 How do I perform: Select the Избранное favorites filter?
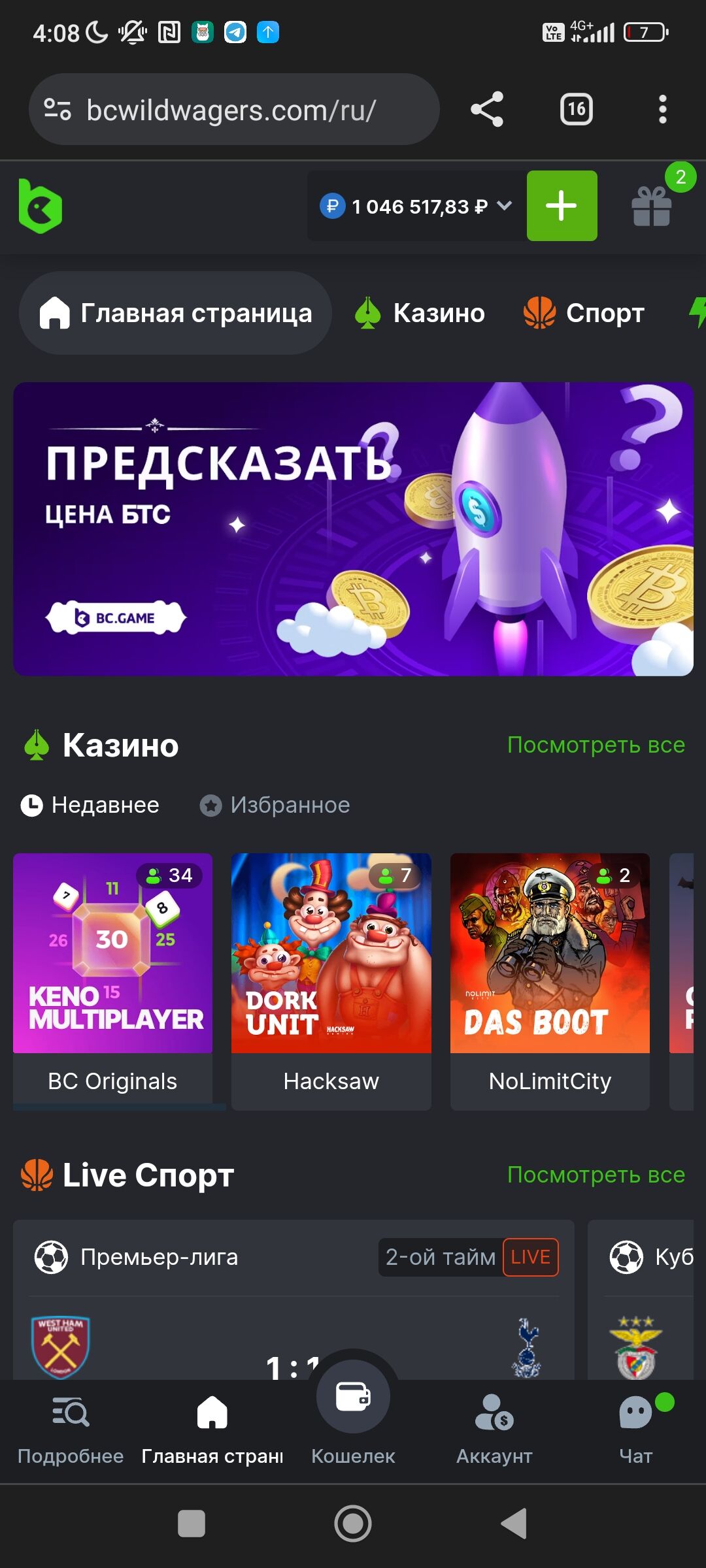pyautogui.click(x=275, y=805)
